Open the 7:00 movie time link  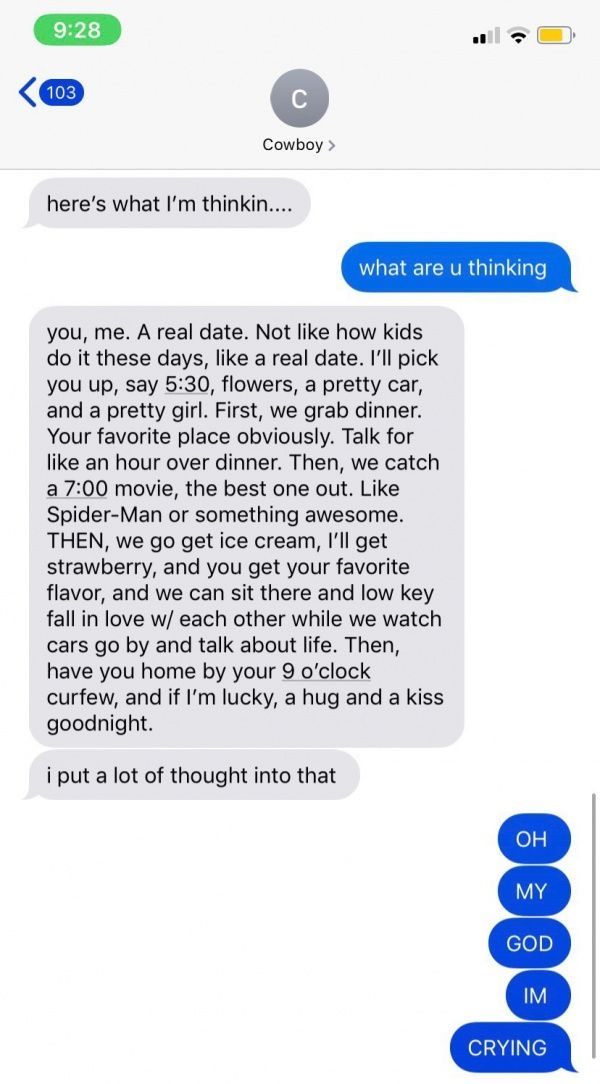pos(77,488)
